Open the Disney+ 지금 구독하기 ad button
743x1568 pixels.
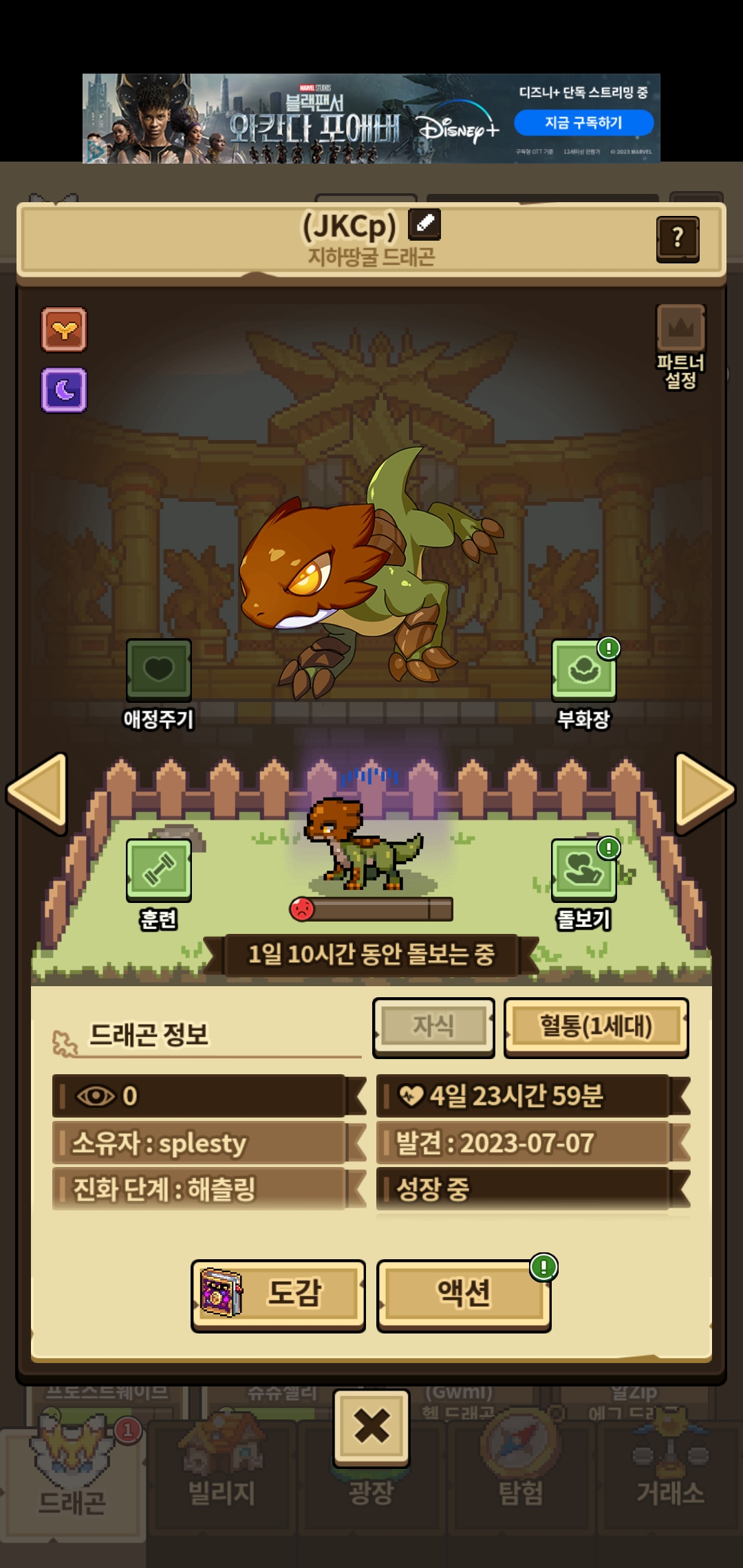(583, 123)
